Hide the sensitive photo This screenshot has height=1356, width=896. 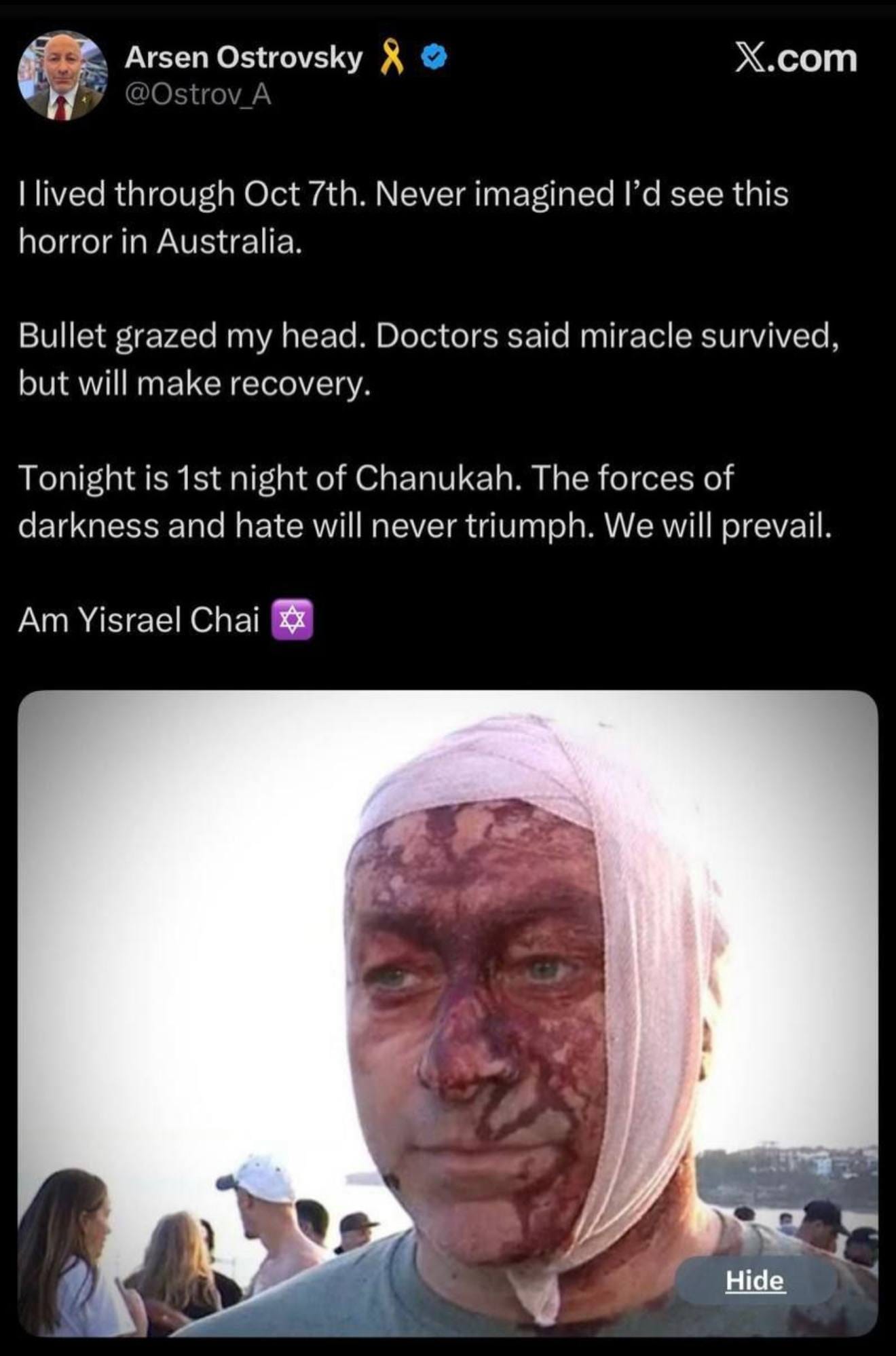click(754, 1281)
